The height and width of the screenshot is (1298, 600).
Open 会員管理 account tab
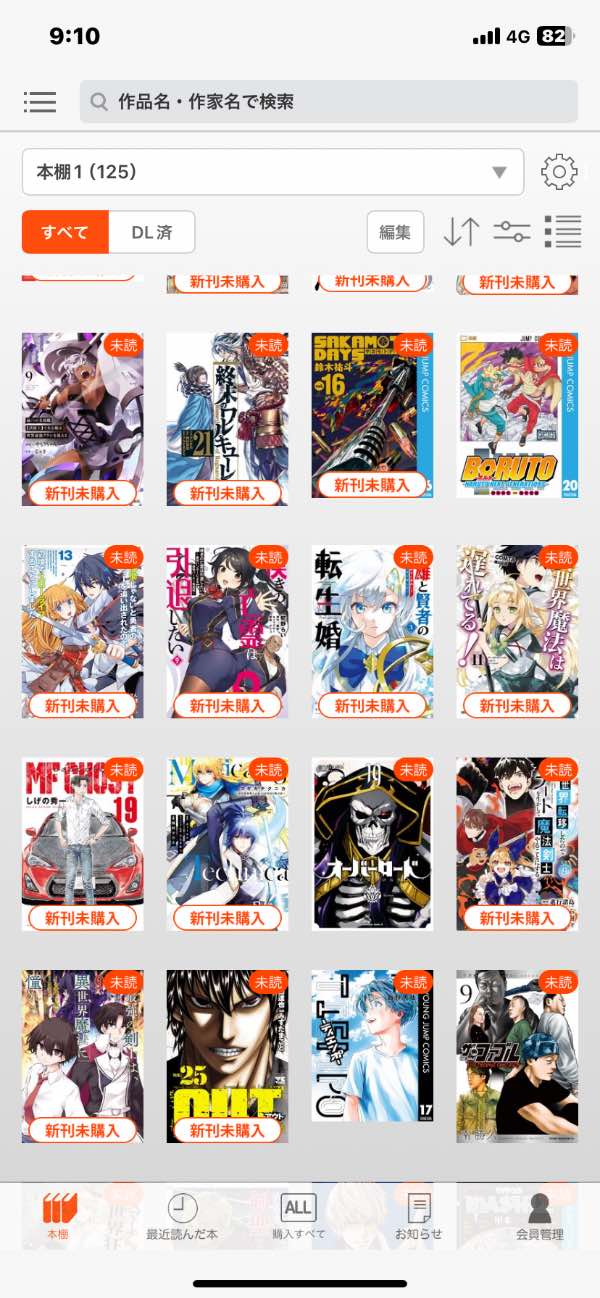pos(539,1216)
